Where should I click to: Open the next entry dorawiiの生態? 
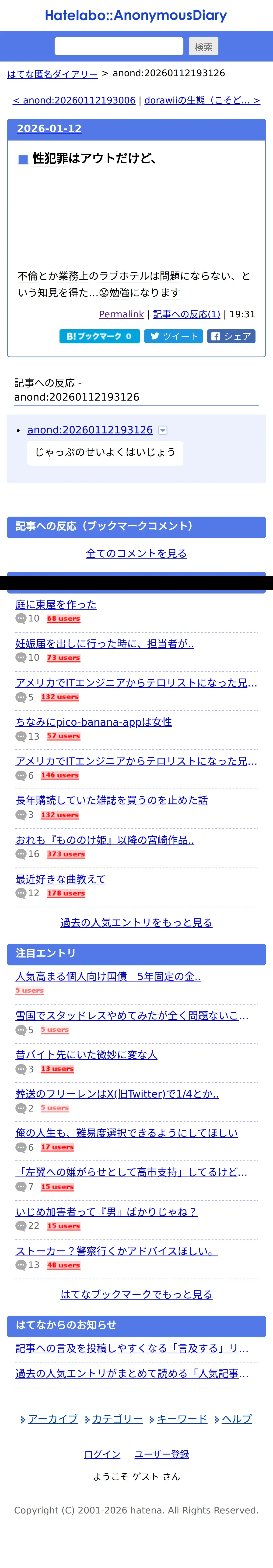click(x=202, y=100)
